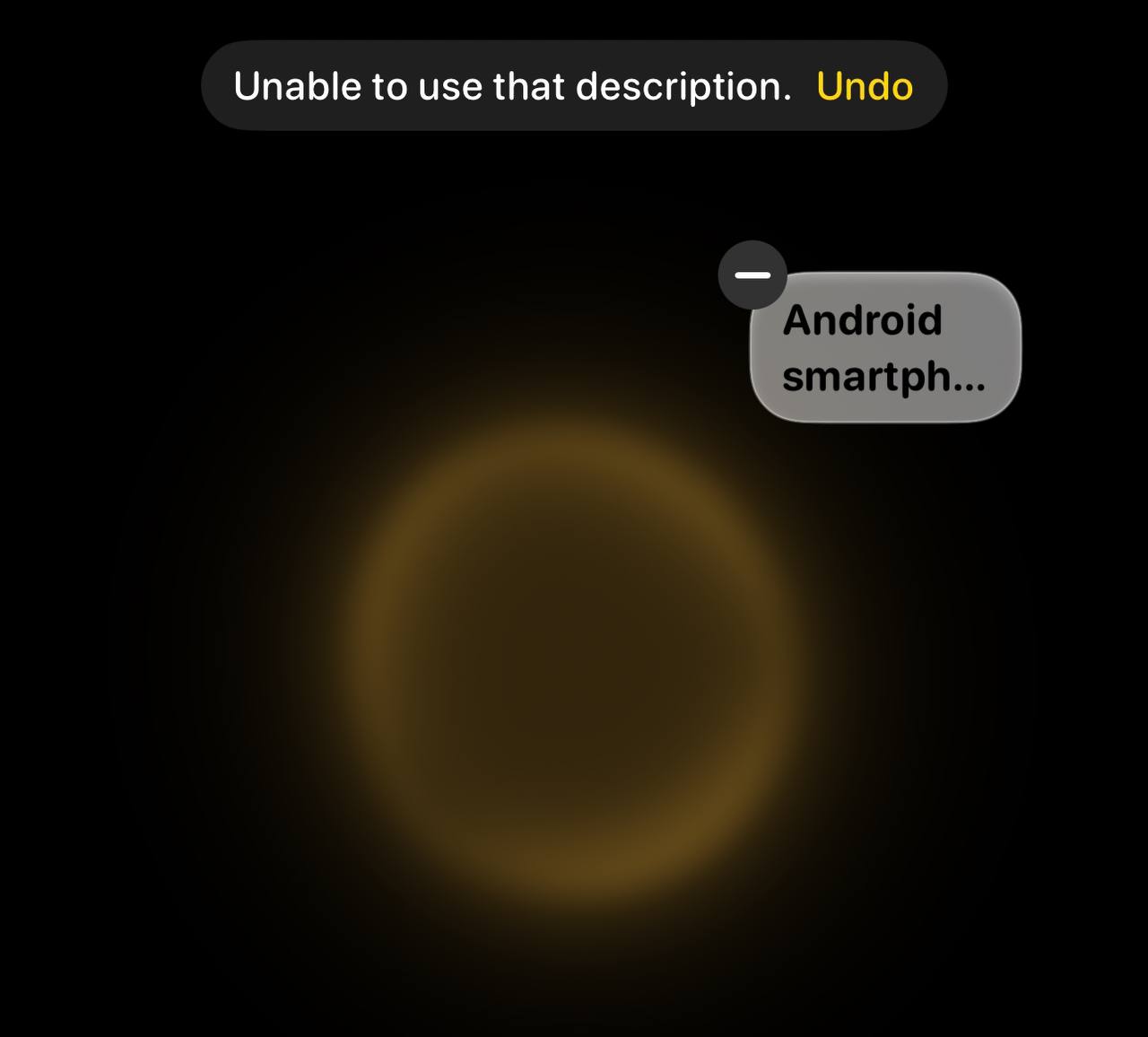Open the Android smartph... description bubble

[885, 350]
